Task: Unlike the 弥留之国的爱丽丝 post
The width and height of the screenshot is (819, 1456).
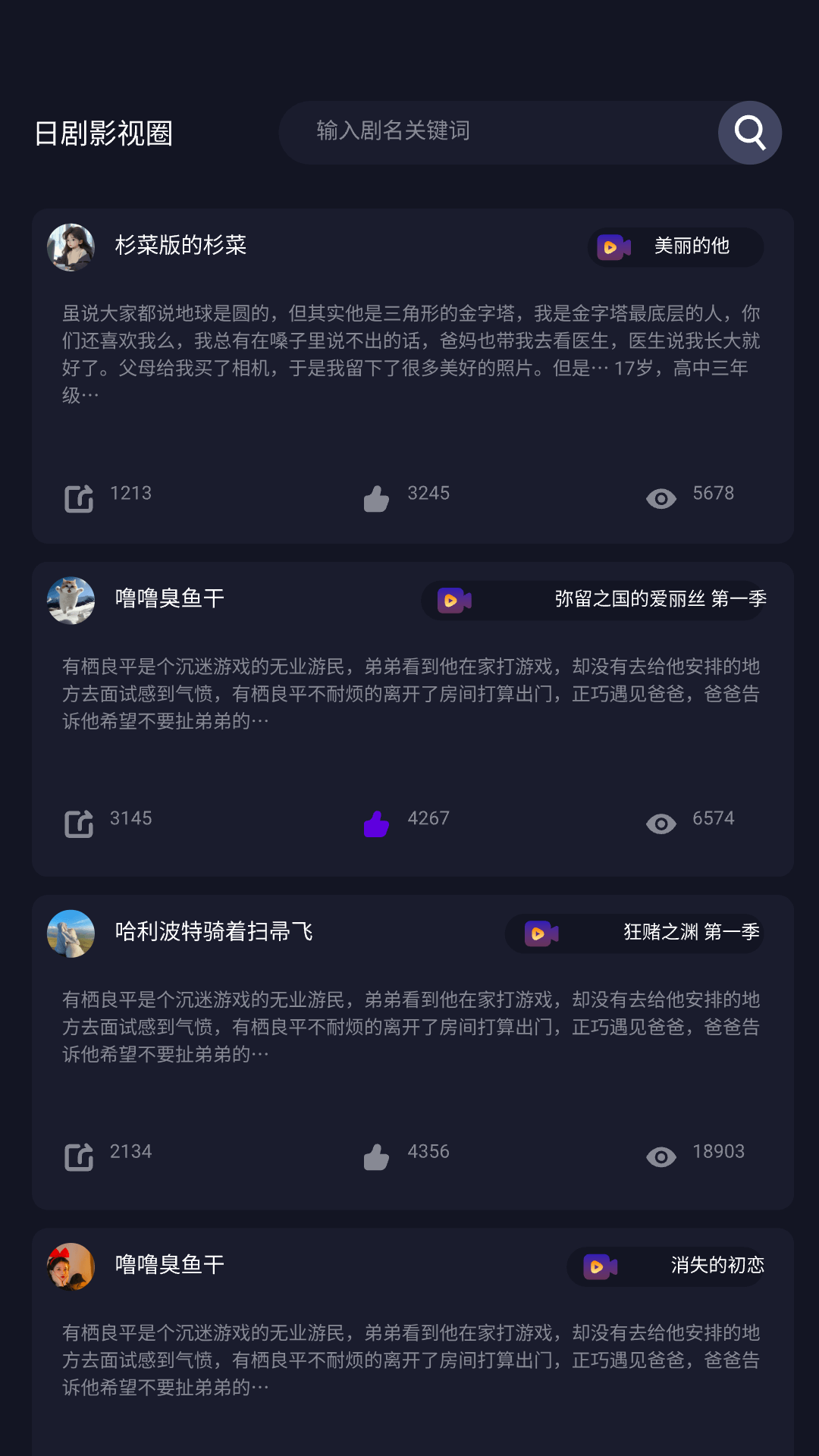Action: [376, 824]
